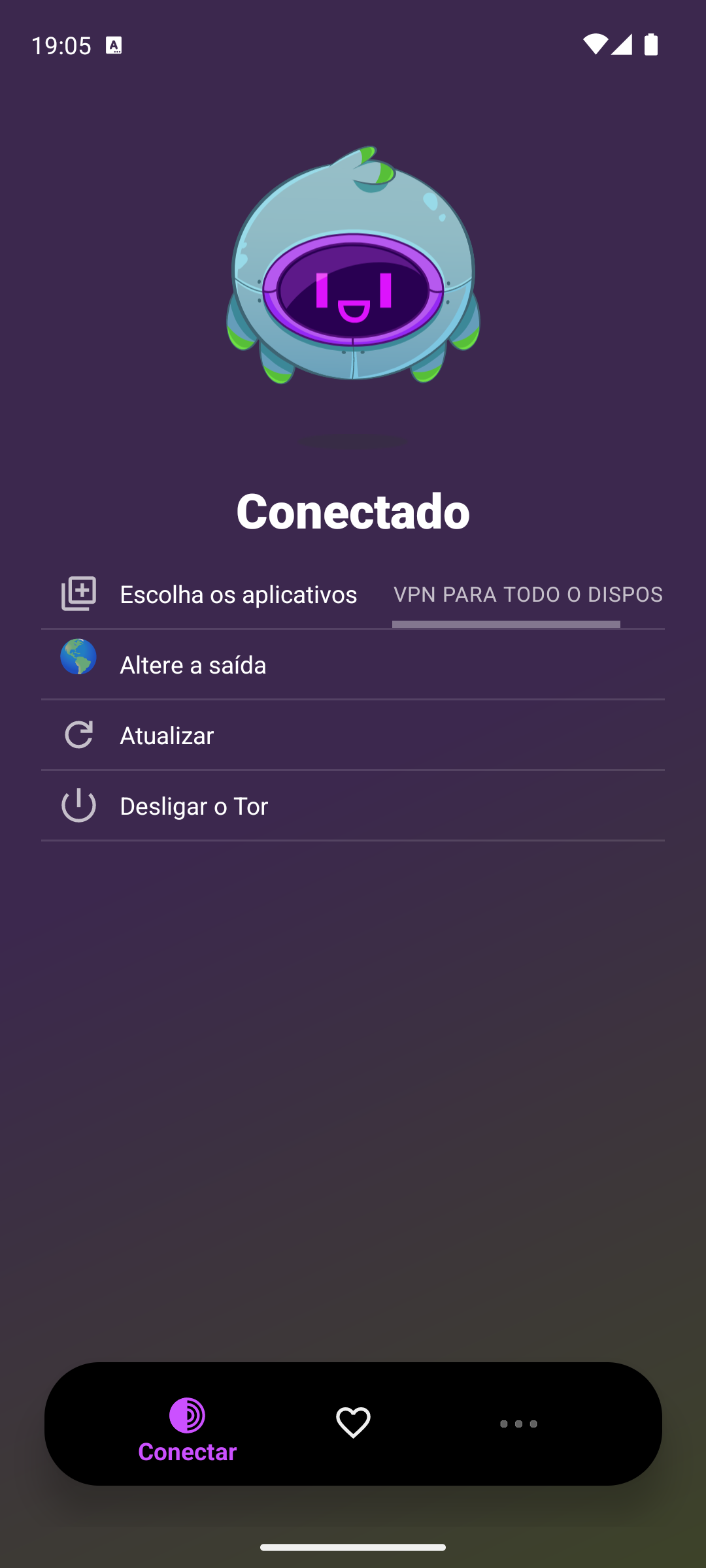
Task: Switch to the Conectar tab
Action: point(187,1429)
